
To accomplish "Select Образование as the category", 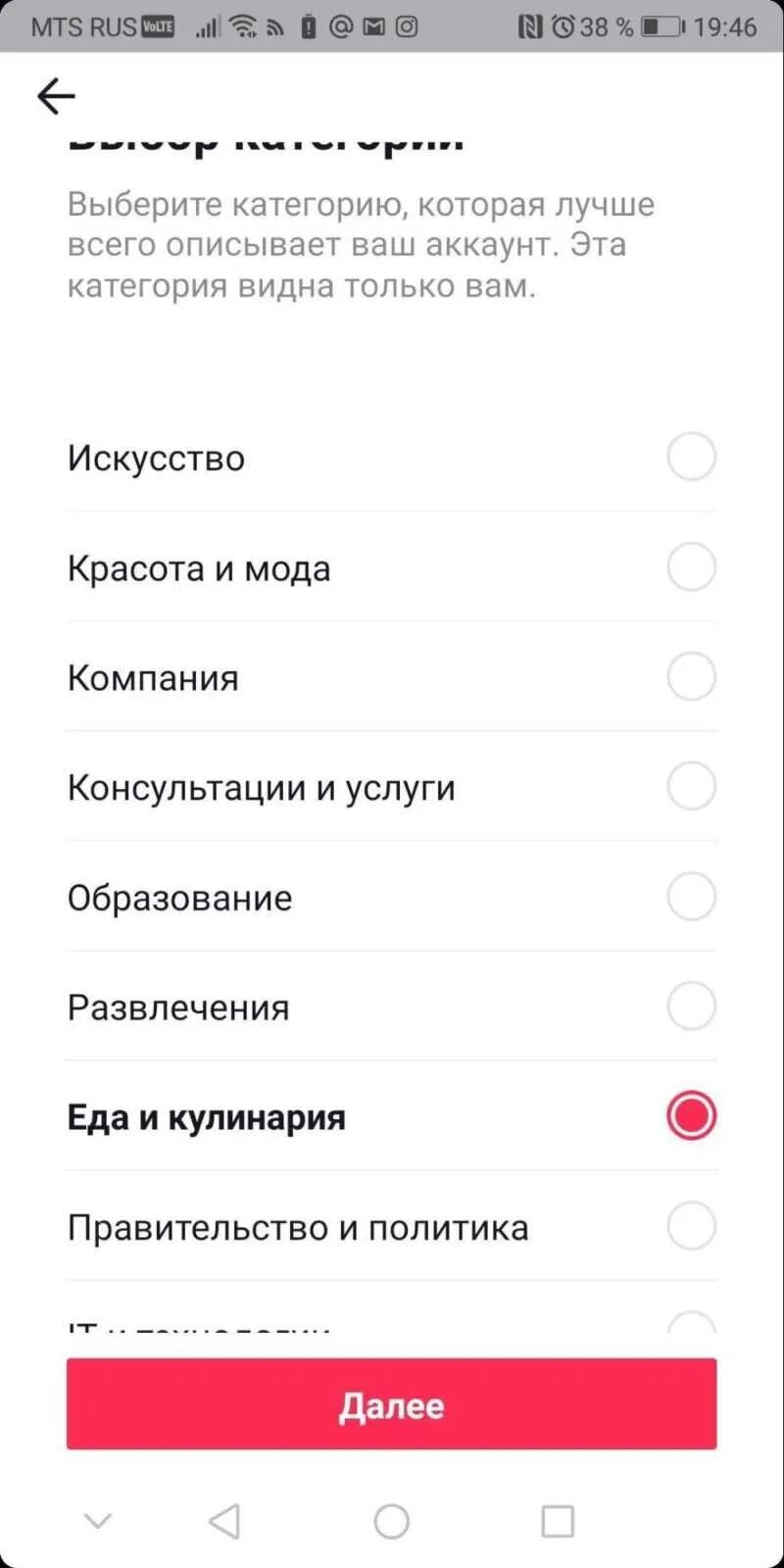I will (x=391, y=897).
